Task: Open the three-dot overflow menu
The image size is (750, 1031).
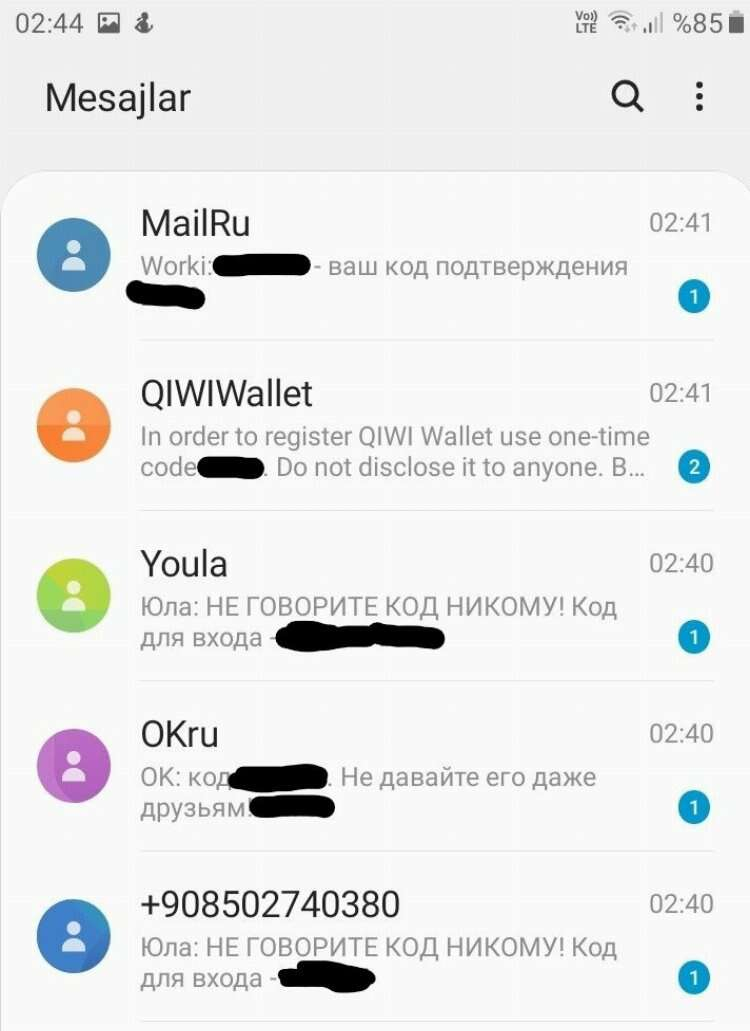Action: 699,97
